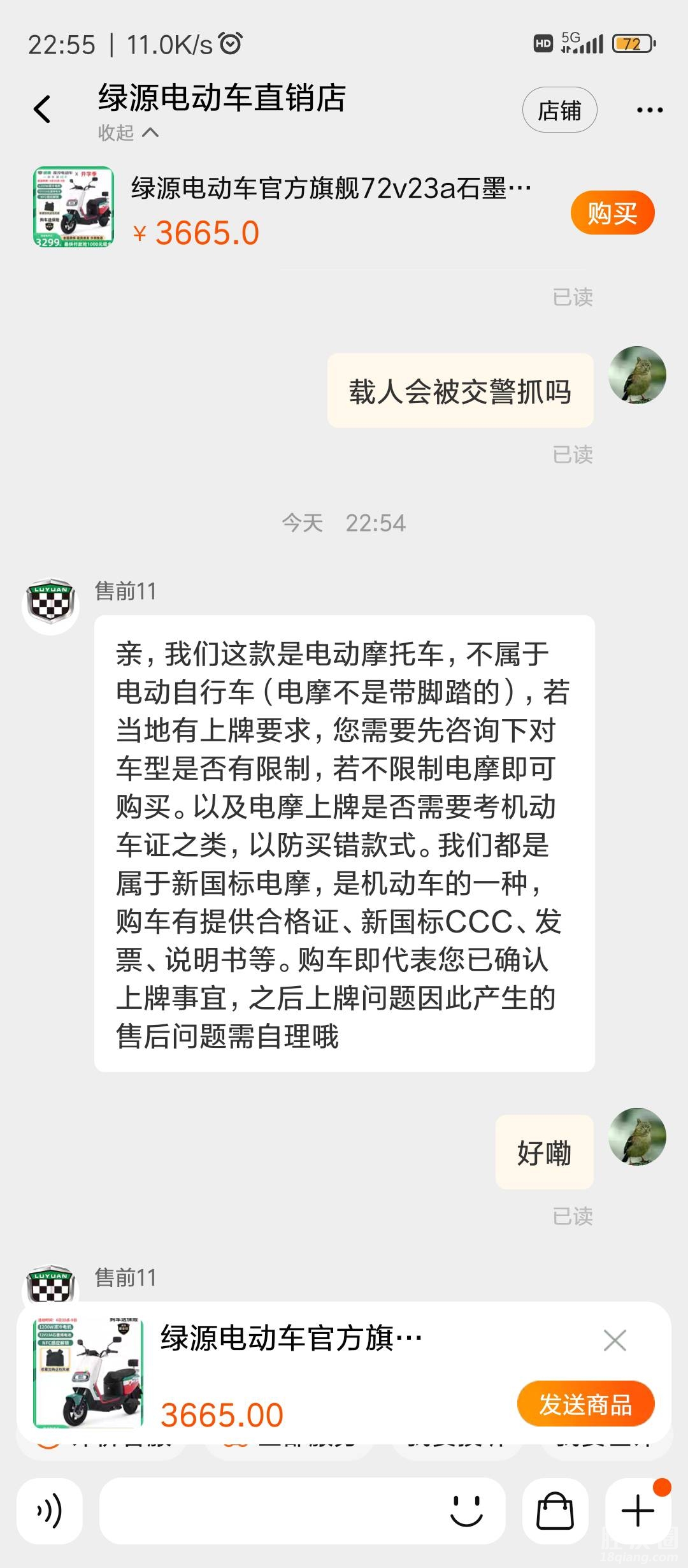Tap the orange 购买 button

pos(612,213)
